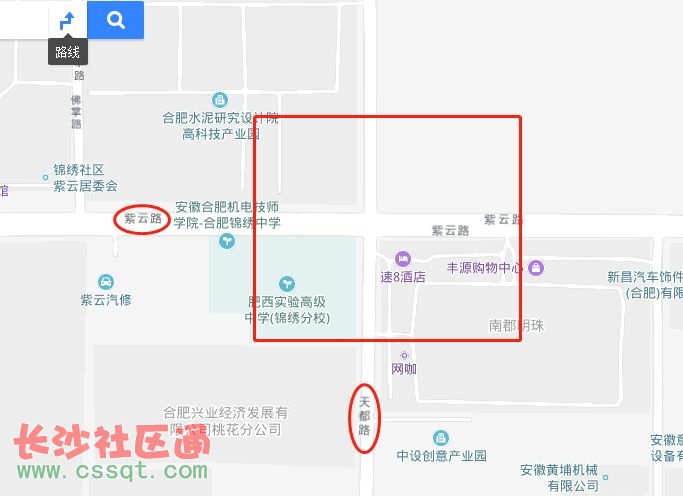
Task: Select the 紫云汽修 car repair marker
Action: coord(106,281)
